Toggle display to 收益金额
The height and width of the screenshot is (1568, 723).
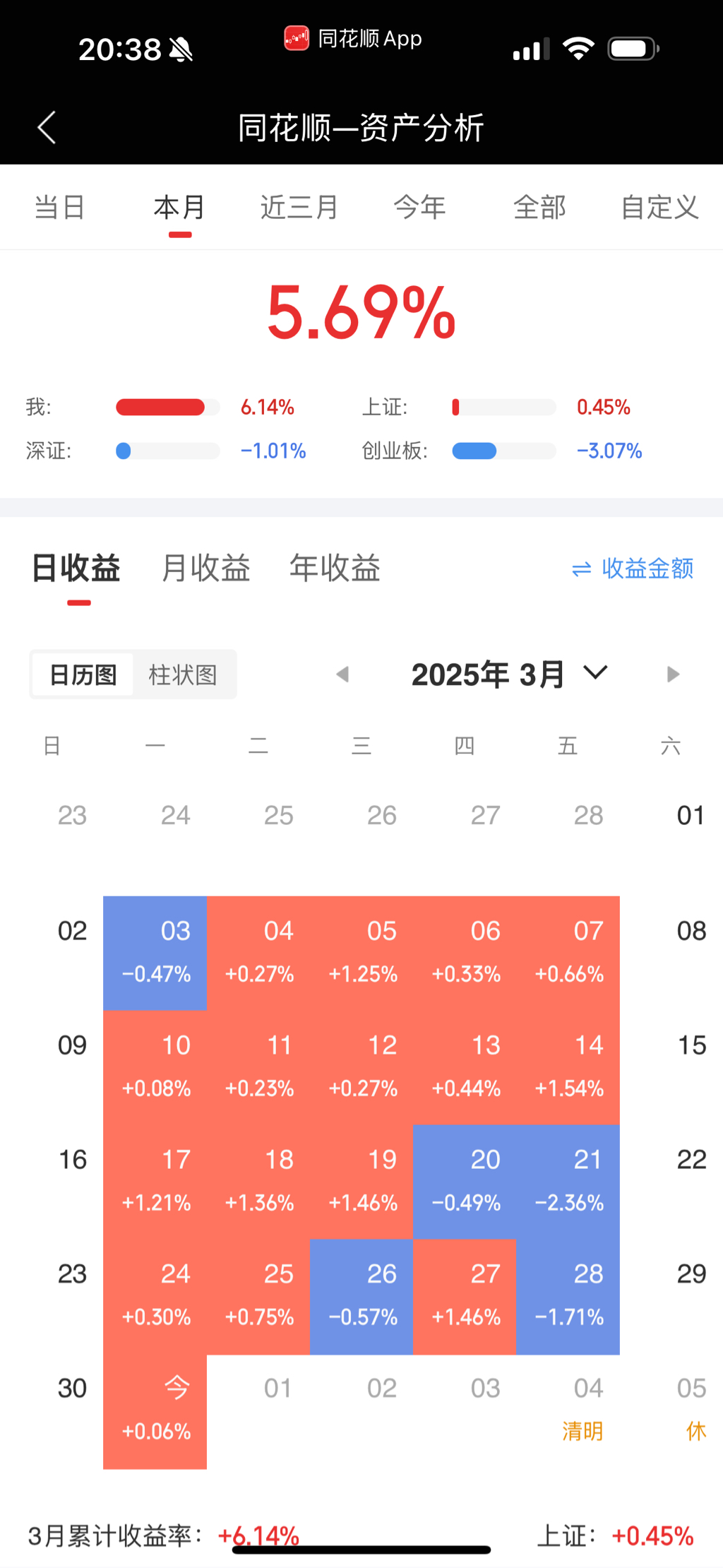tap(633, 569)
